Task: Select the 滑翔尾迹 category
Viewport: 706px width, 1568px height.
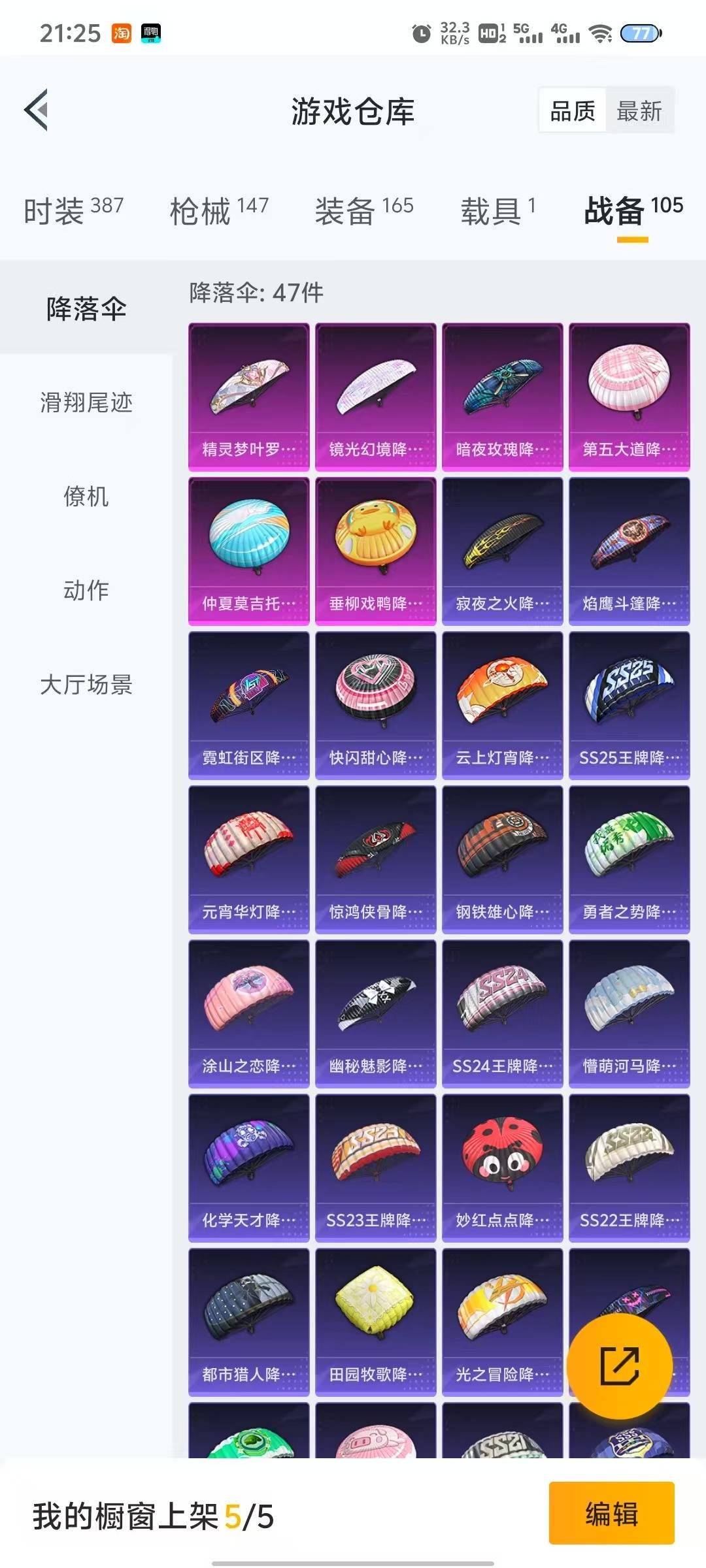Action: (86, 402)
